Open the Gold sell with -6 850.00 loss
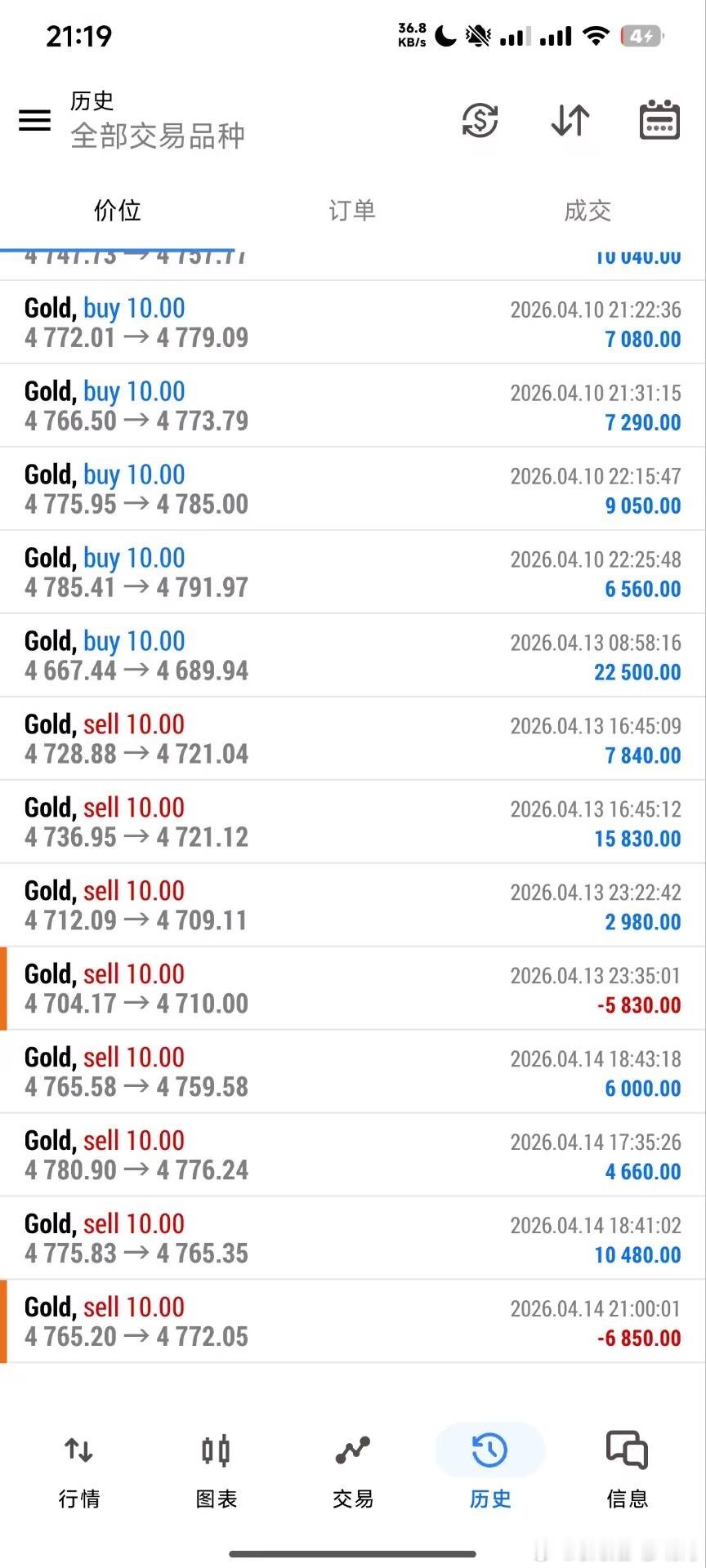Screen dimensions: 706x1568 pyautogui.click(x=353, y=1322)
